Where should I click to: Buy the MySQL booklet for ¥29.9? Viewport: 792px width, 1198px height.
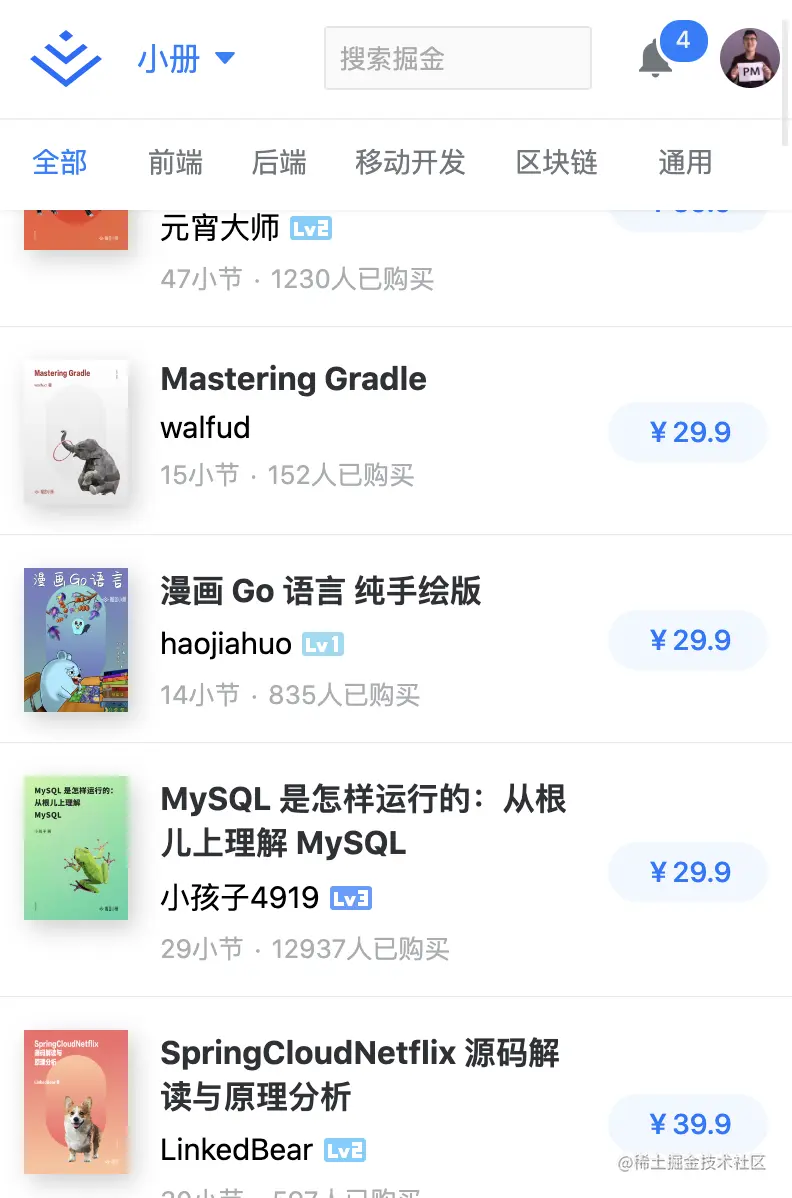coord(688,872)
